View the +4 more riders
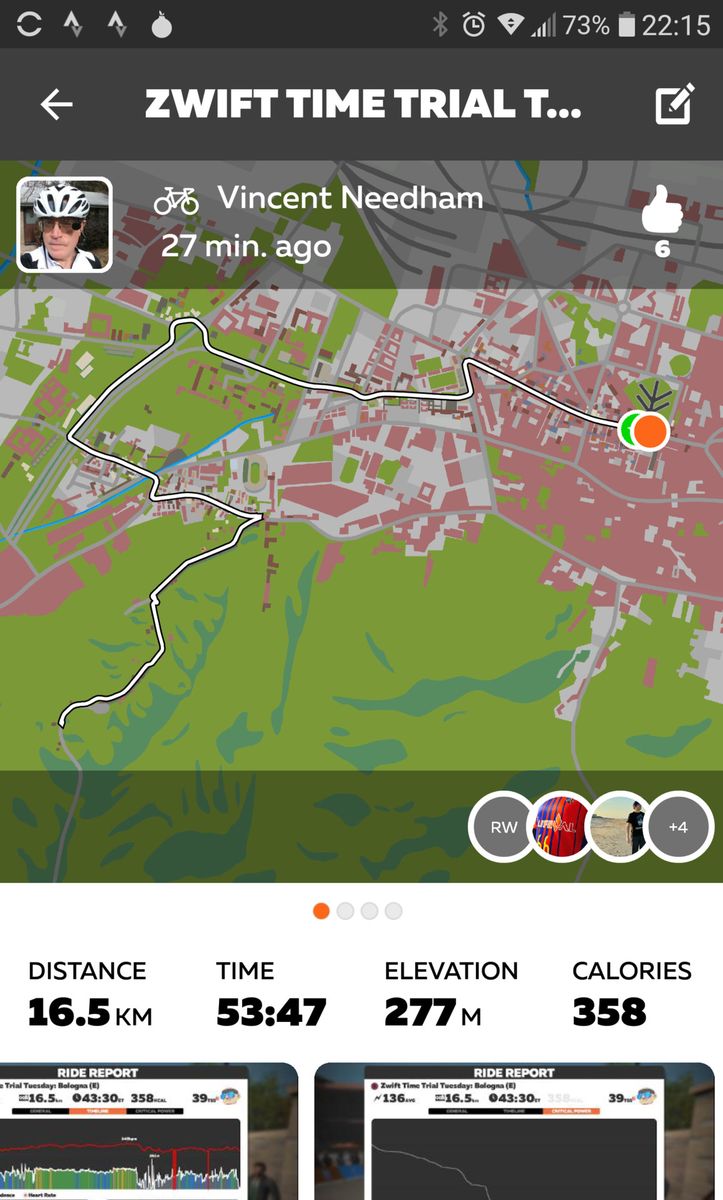Image resolution: width=723 pixels, height=1200 pixels. click(x=678, y=826)
